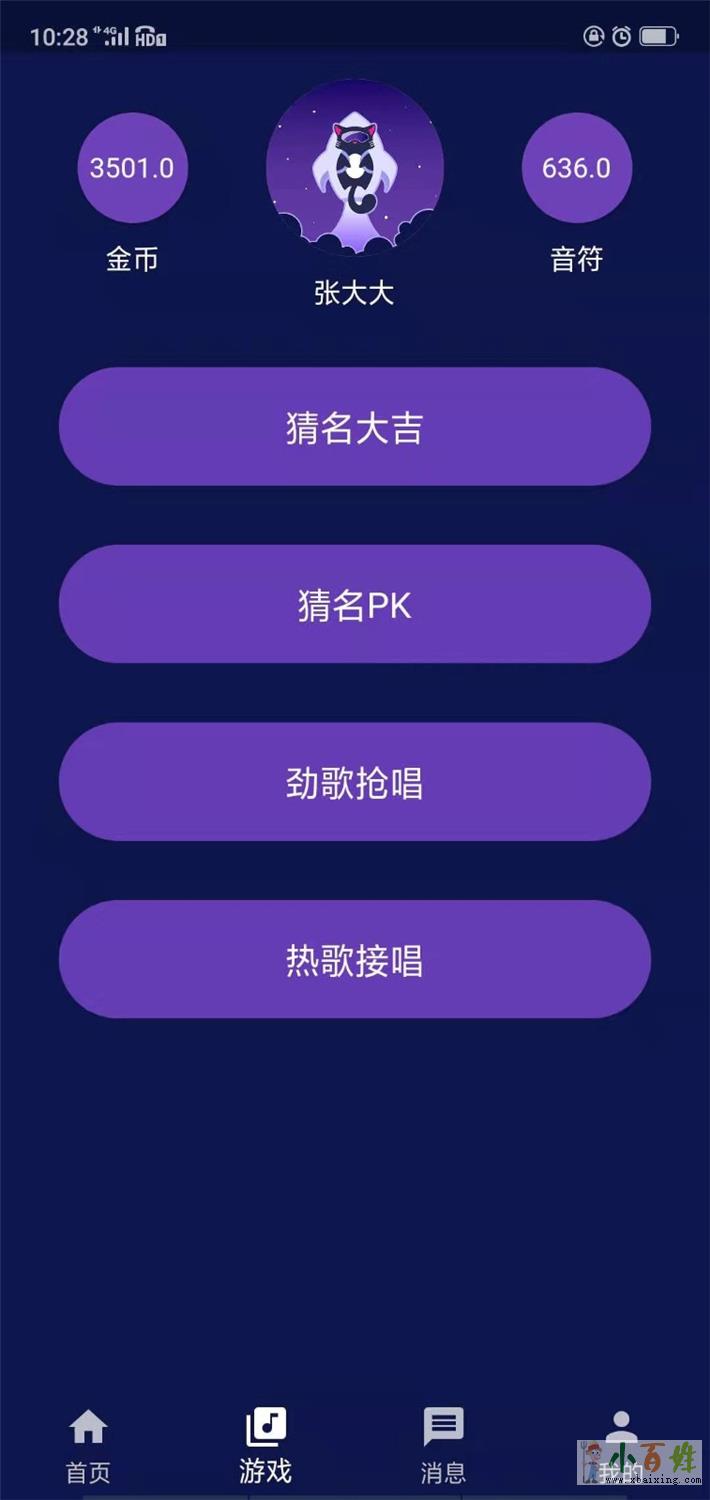The width and height of the screenshot is (710, 1500).
Task: Open the 音符 balance circle
Action: coord(576,168)
